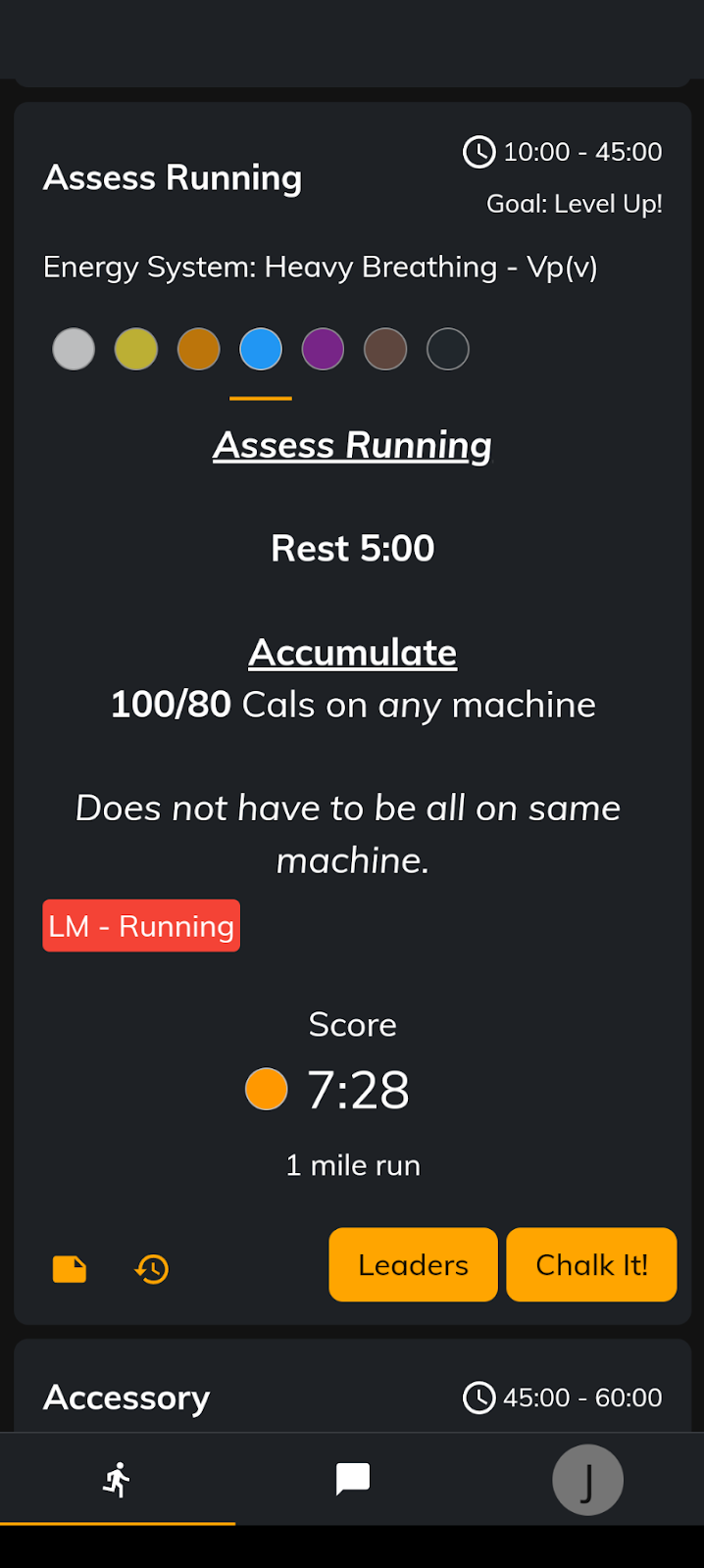Open the J profile tab
704x1568 pixels.
click(587, 1479)
